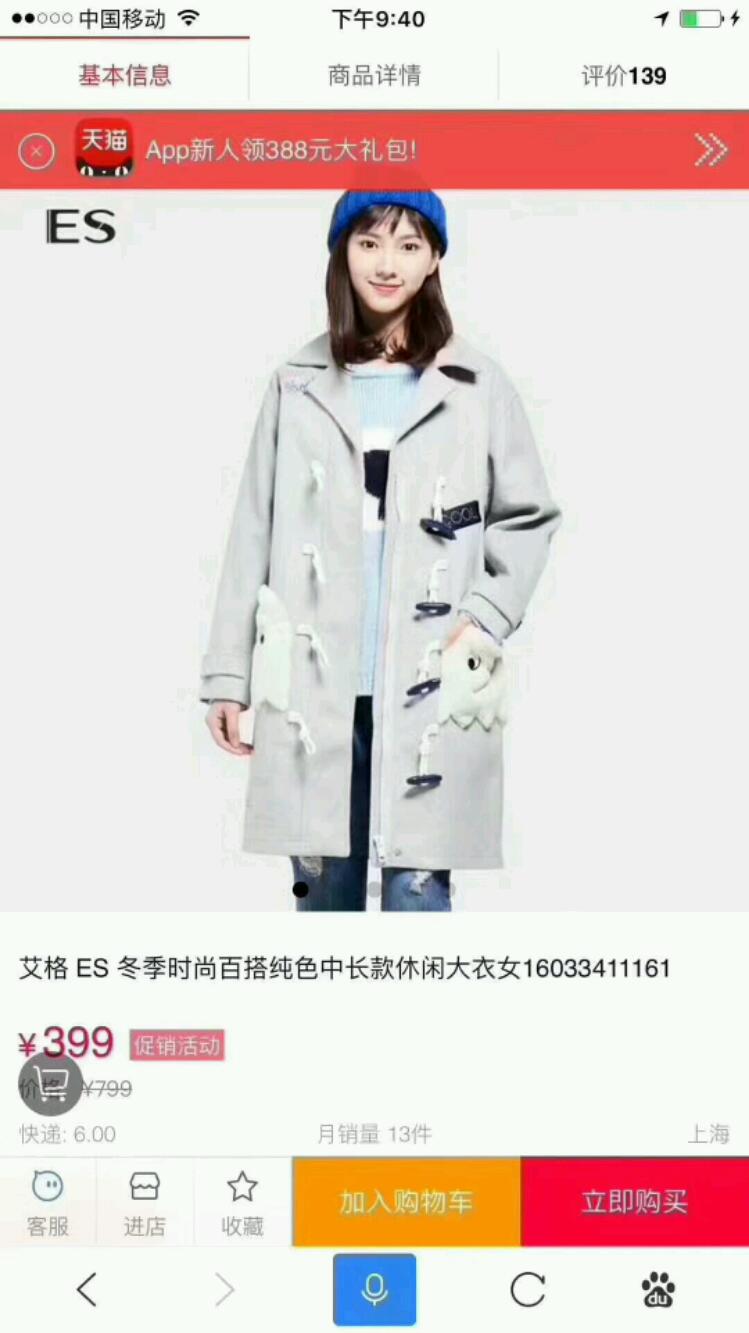
Task: Add product to favorites with 收藏
Action: (242, 1202)
